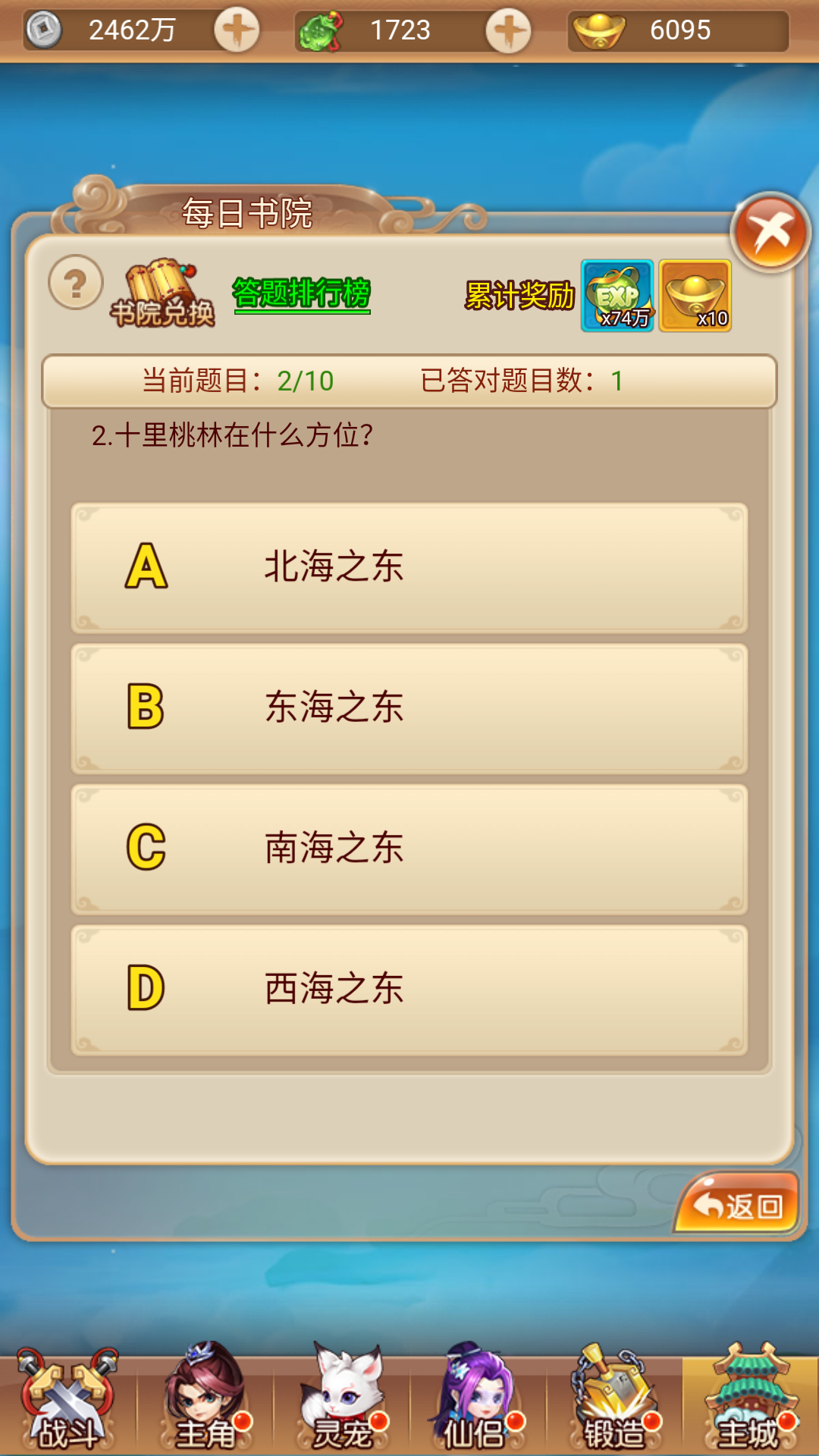Go to the 灵宠 pet tab
The width and height of the screenshot is (819, 1456).
(343, 1401)
